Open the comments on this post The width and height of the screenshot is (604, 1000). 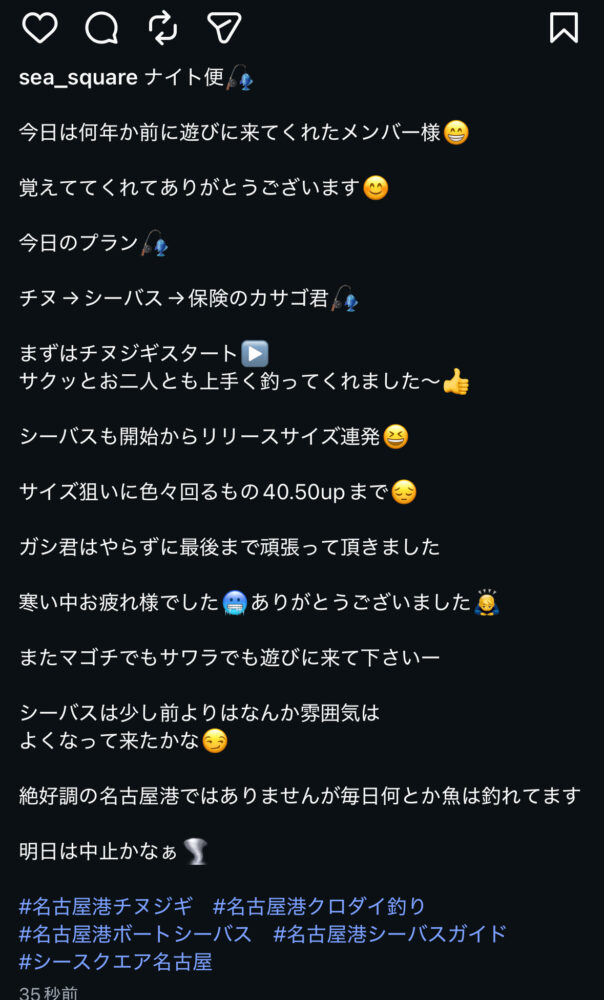tap(101, 28)
